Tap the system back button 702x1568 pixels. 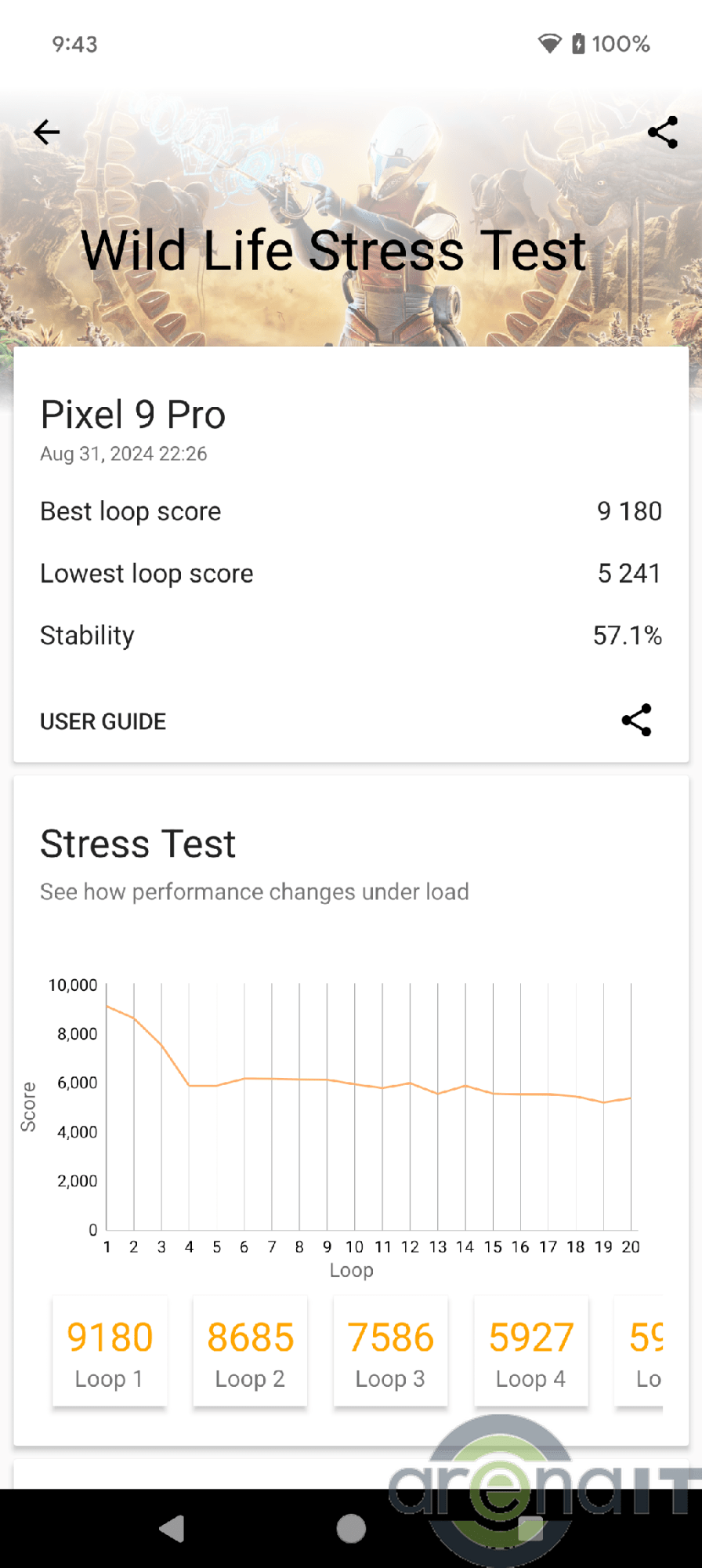coord(172,1528)
